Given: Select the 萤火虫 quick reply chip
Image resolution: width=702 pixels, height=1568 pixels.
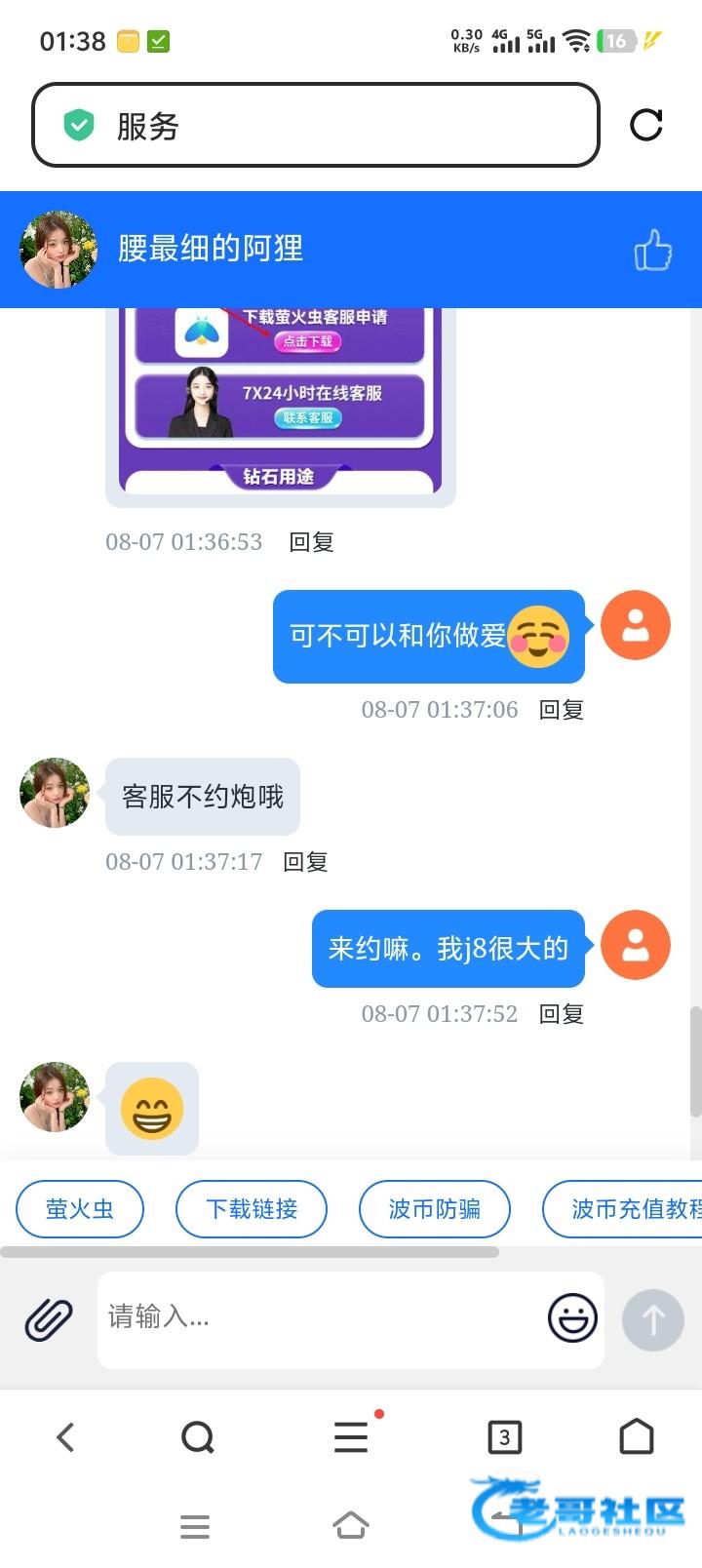Looking at the screenshot, I should (x=80, y=1209).
